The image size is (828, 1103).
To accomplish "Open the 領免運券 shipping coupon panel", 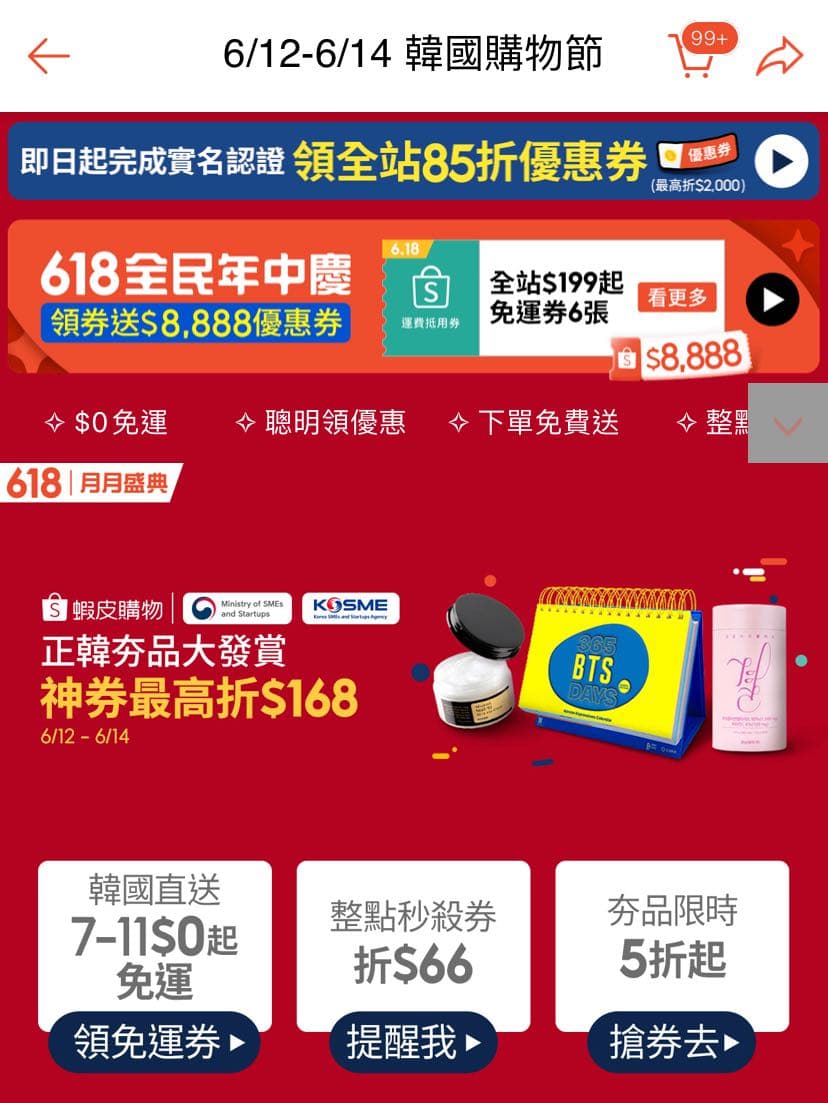I will click(x=156, y=1043).
